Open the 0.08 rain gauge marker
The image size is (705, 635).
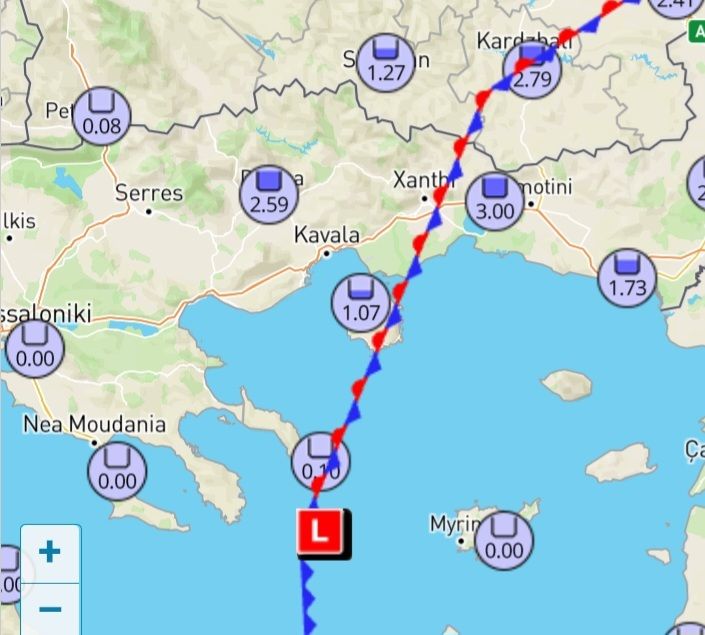pyautogui.click(x=101, y=114)
